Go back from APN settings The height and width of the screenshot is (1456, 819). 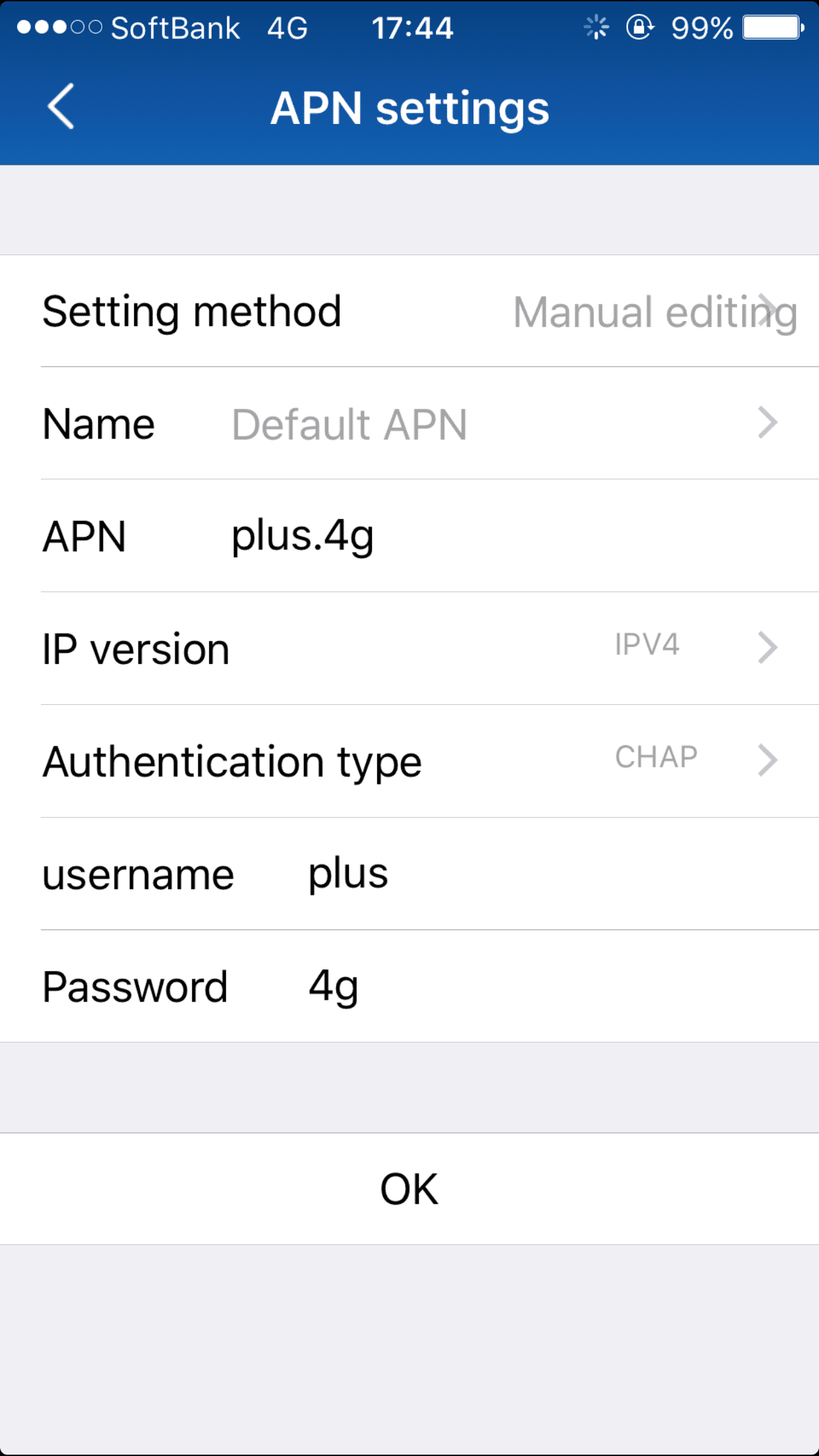coord(61,107)
